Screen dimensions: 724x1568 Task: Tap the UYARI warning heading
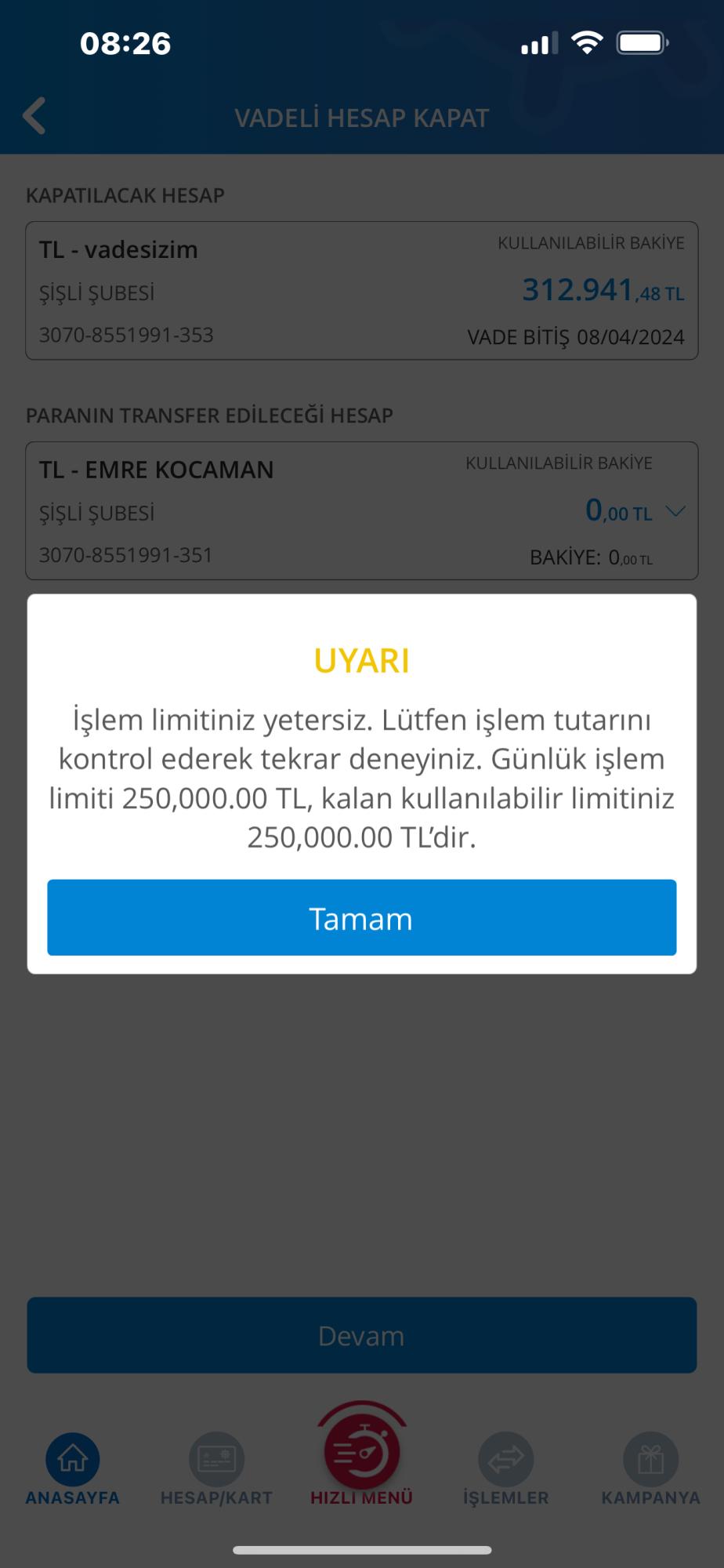click(362, 661)
